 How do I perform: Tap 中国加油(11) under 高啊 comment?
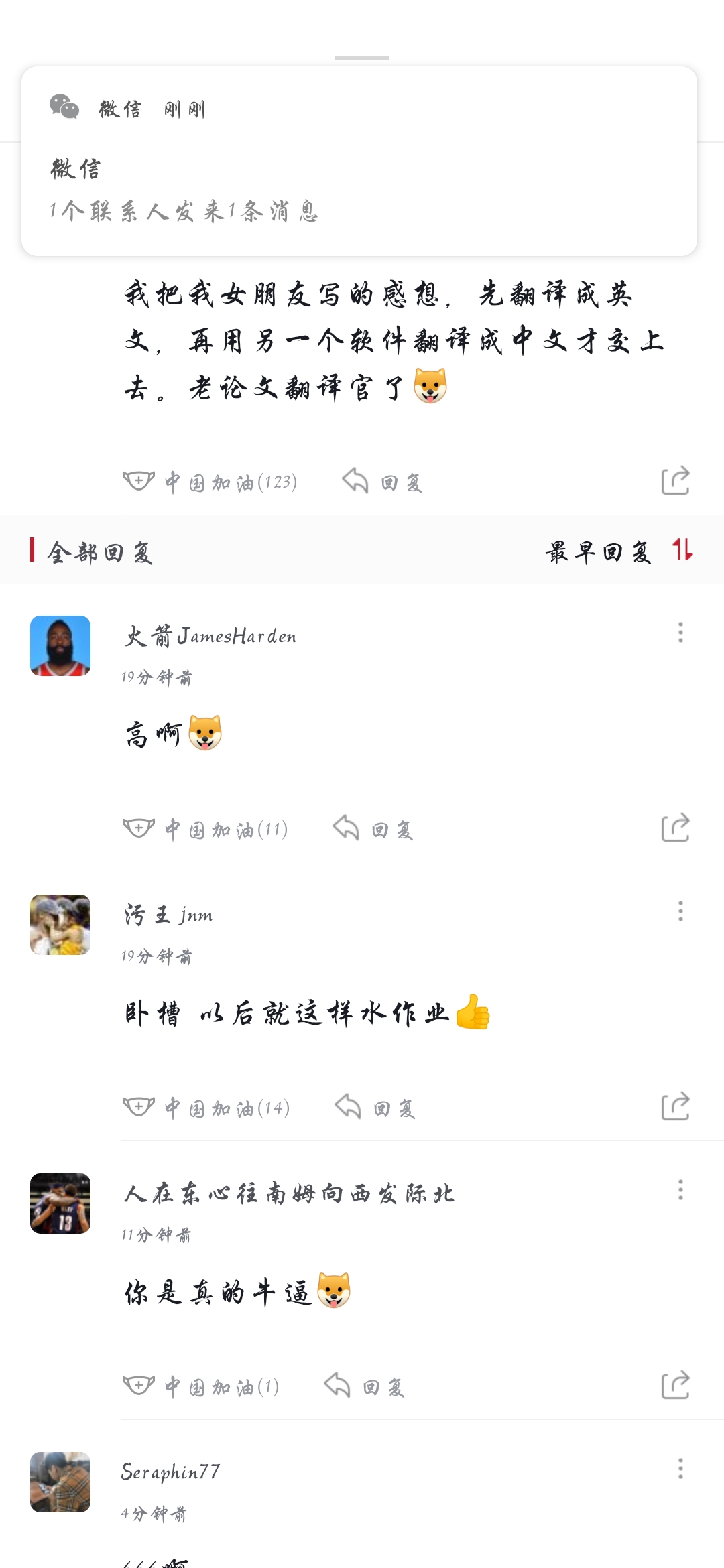tap(205, 829)
